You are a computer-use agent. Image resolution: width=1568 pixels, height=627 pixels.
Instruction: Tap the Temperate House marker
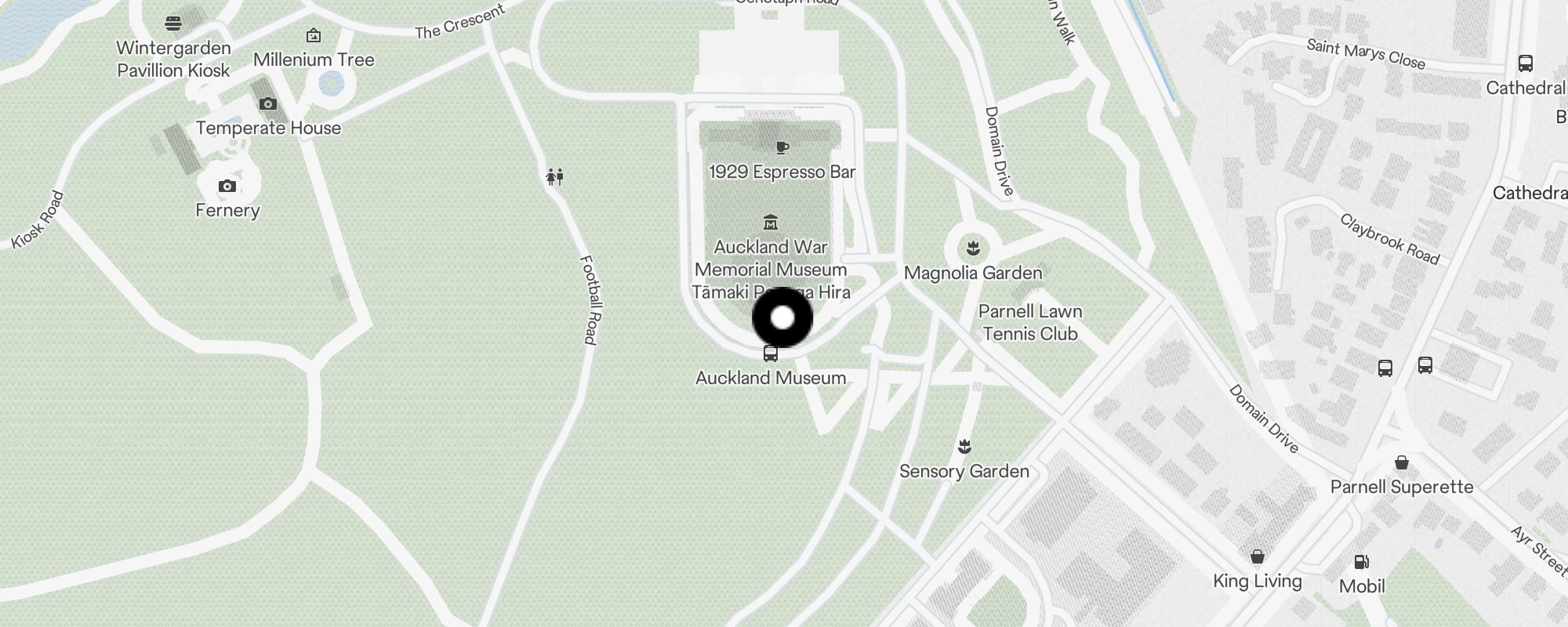(x=268, y=104)
